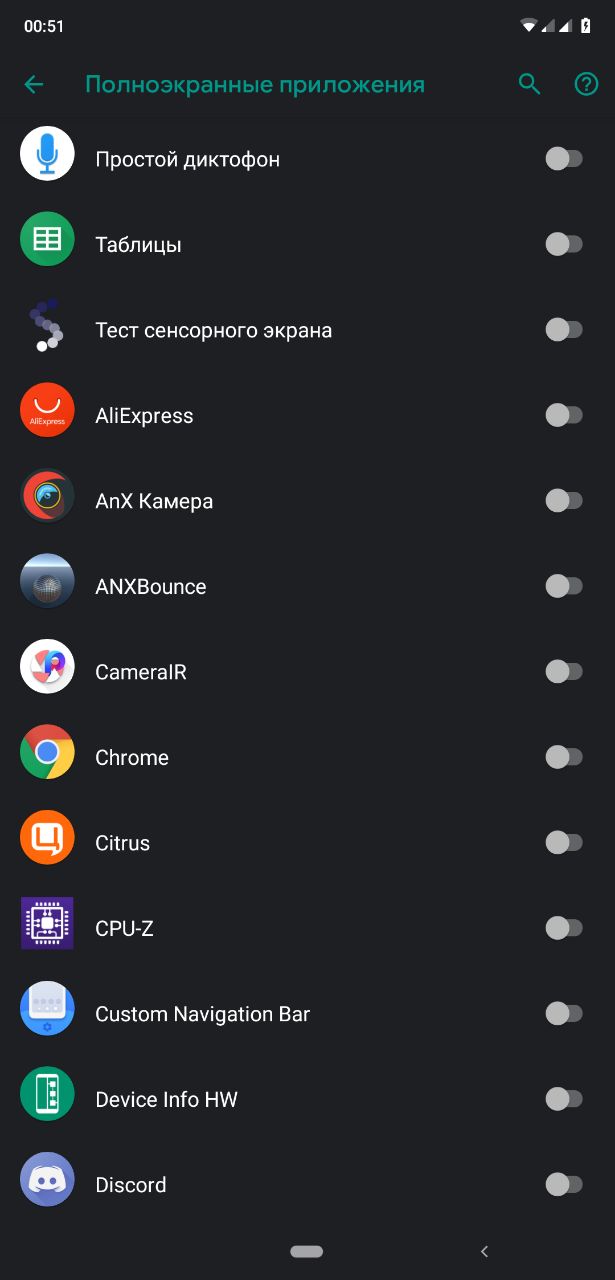Toggle the switch for Таблицы
Image resolution: width=615 pixels, height=1280 pixels.
(x=564, y=244)
